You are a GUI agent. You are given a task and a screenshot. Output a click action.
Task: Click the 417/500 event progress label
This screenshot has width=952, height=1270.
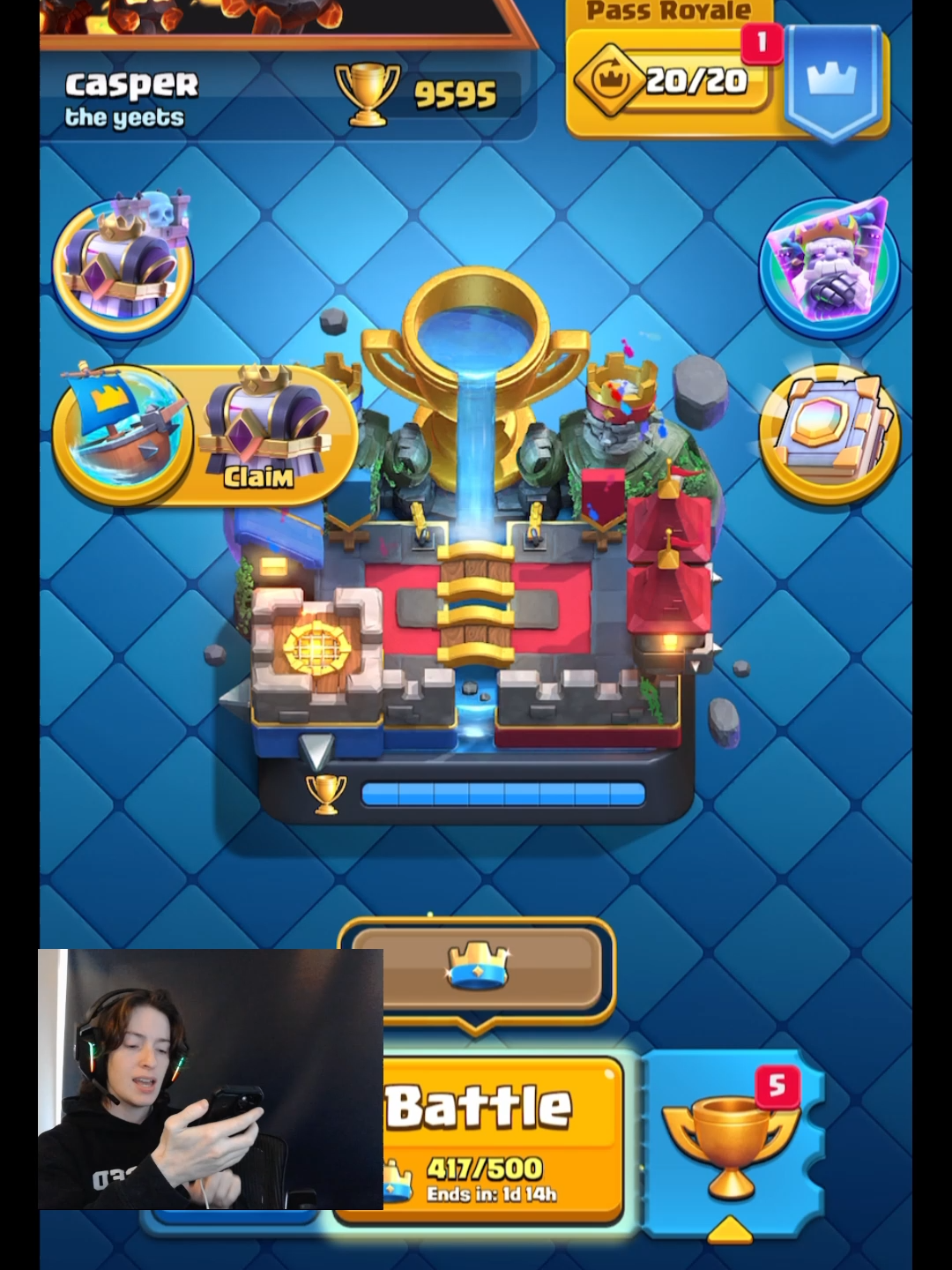point(483,1168)
